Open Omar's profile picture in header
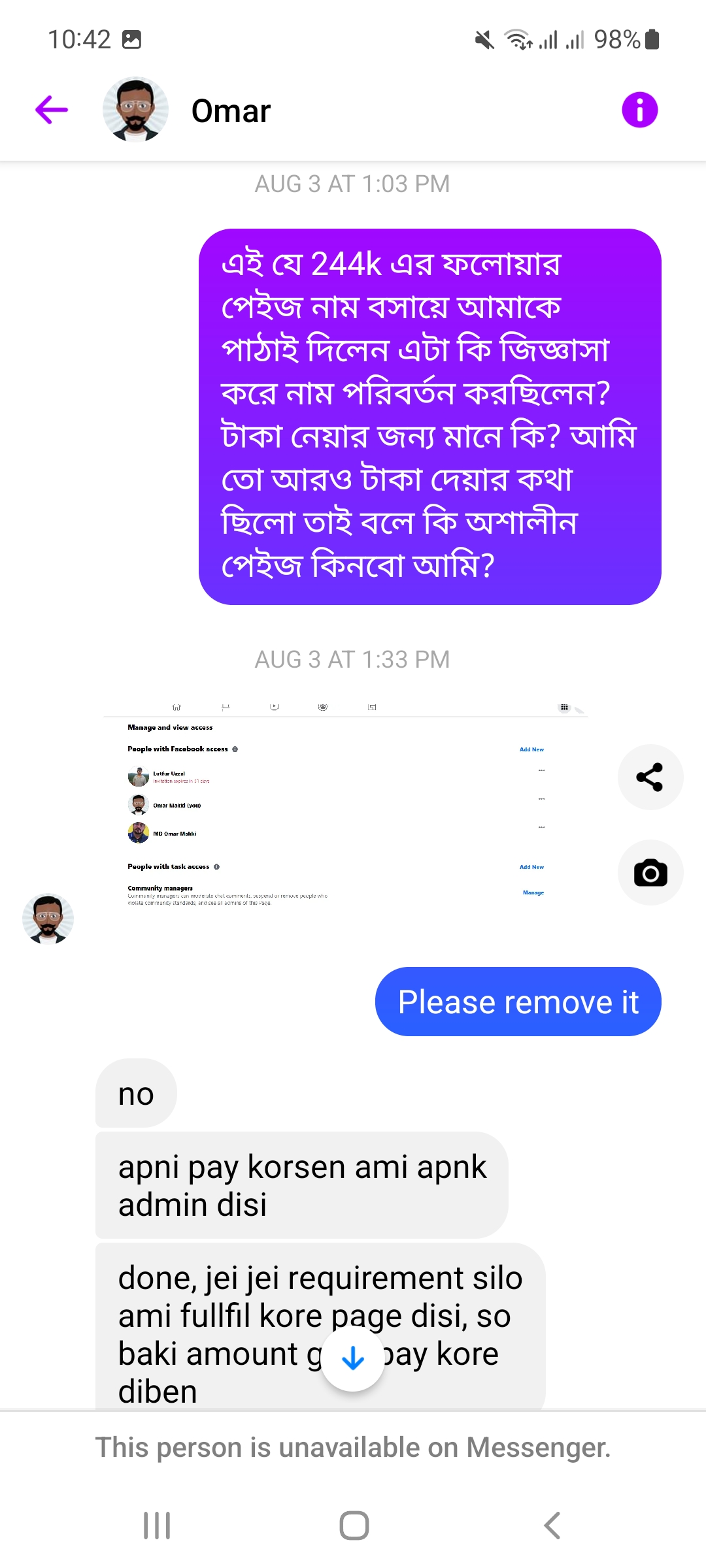The height and width of the screenshot is (1568, 706). pos(135,110)
